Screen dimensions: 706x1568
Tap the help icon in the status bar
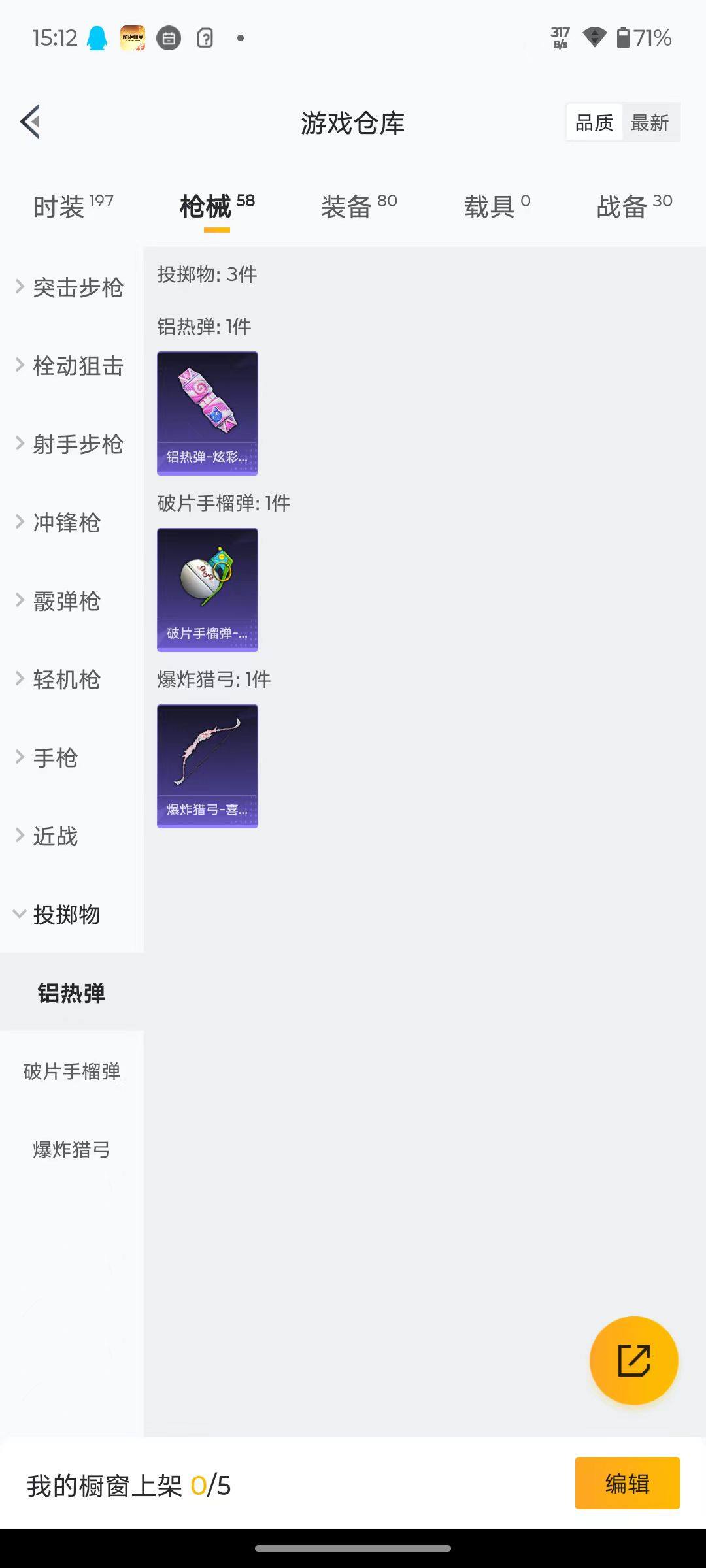pos(205,38)
